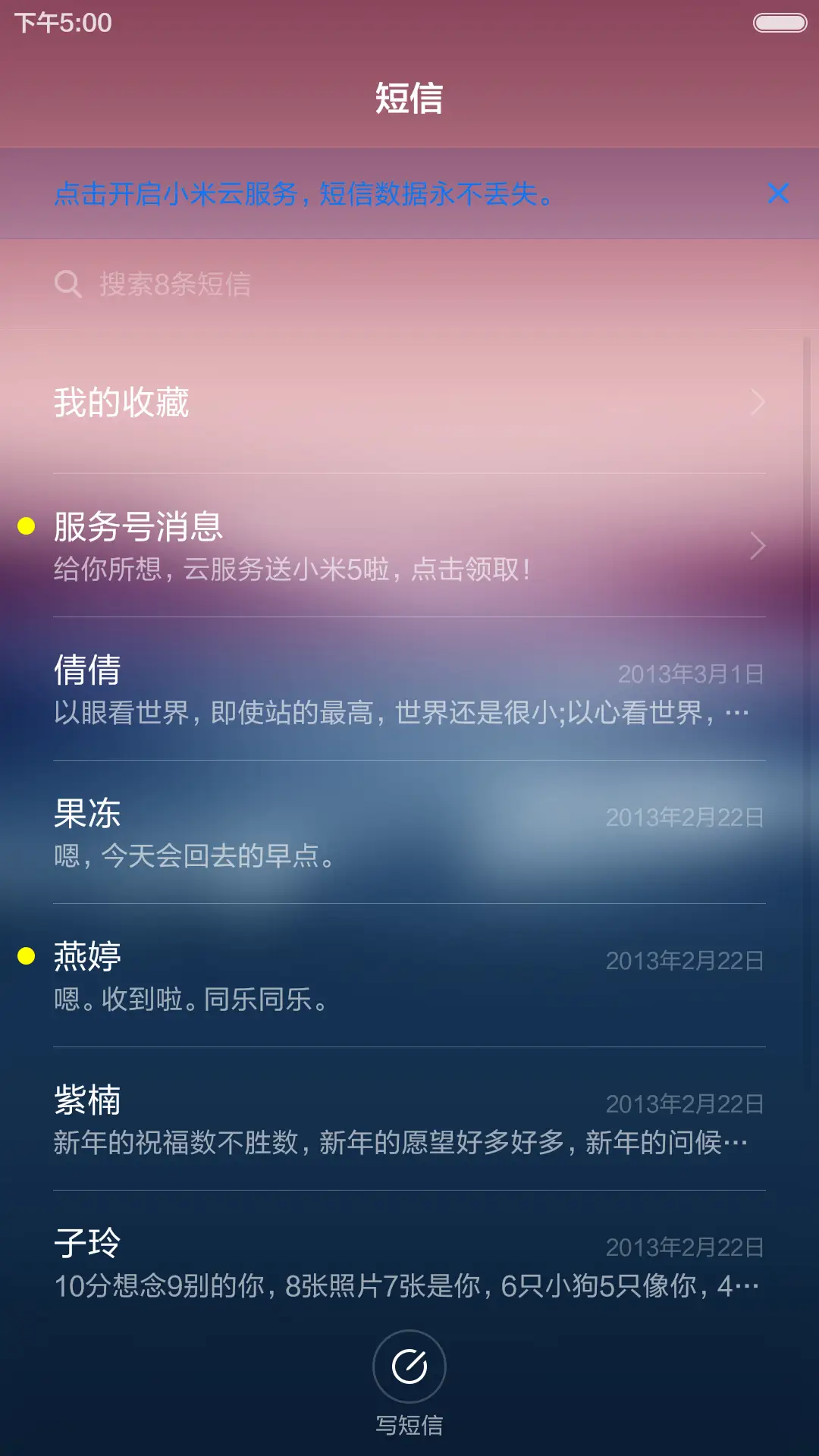The width and height of the screenshot is (819, 1456).
Task: Open the conversation with 倩倩
Action: click(x=409, y=689)
